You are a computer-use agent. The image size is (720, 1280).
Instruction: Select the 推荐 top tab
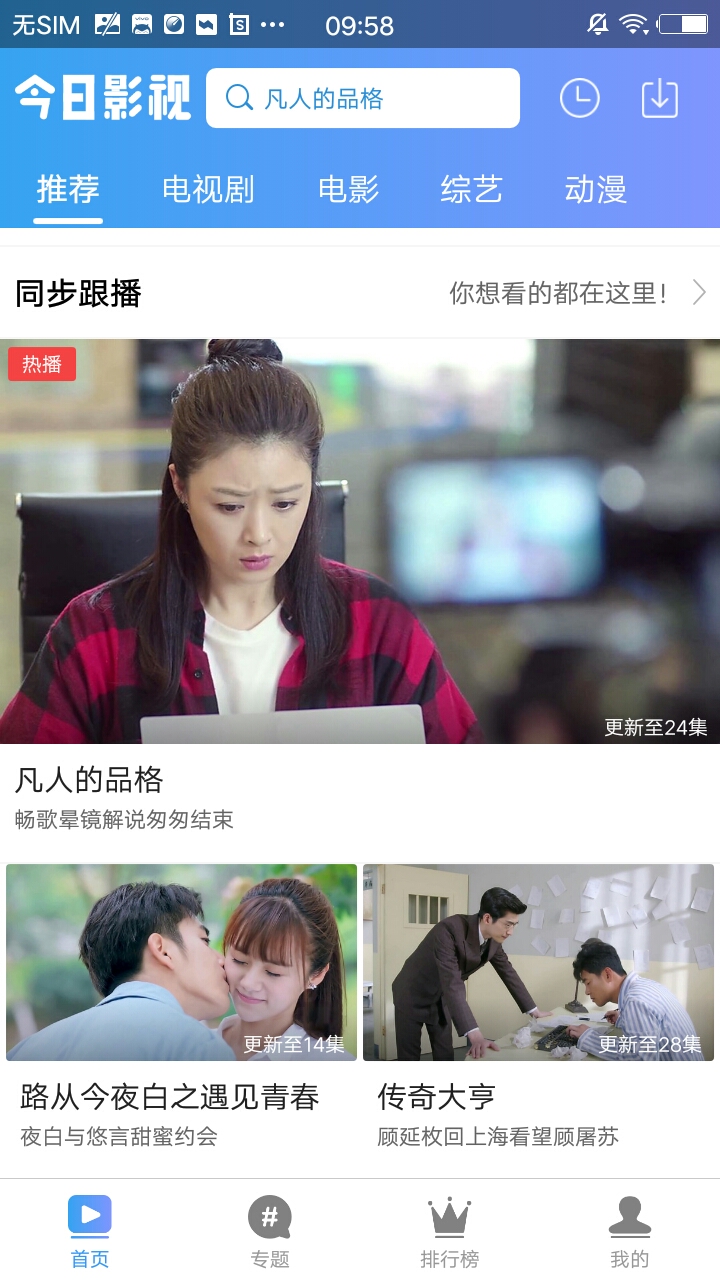point(68,189)
